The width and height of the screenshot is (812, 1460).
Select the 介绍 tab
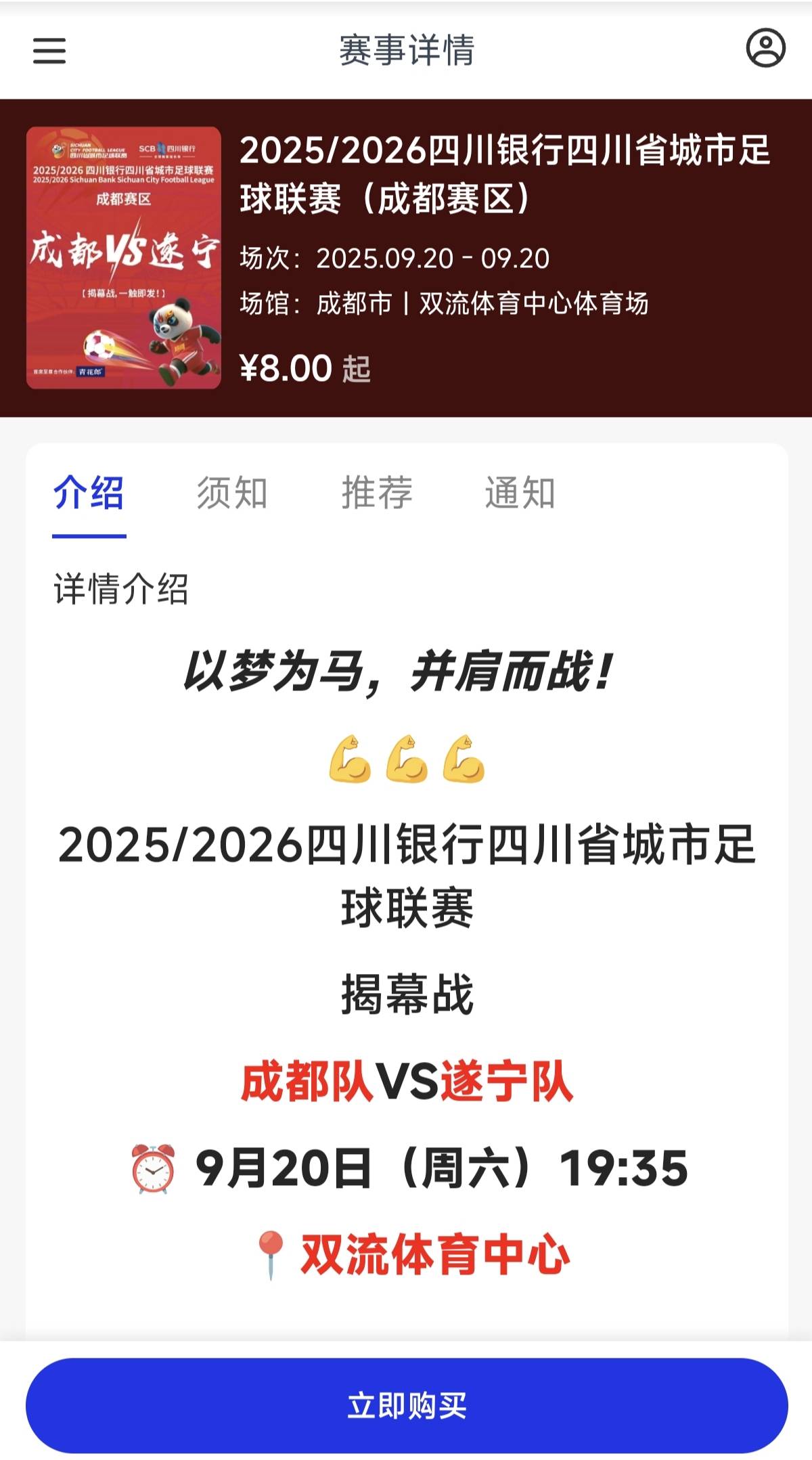tap(89, 492)
